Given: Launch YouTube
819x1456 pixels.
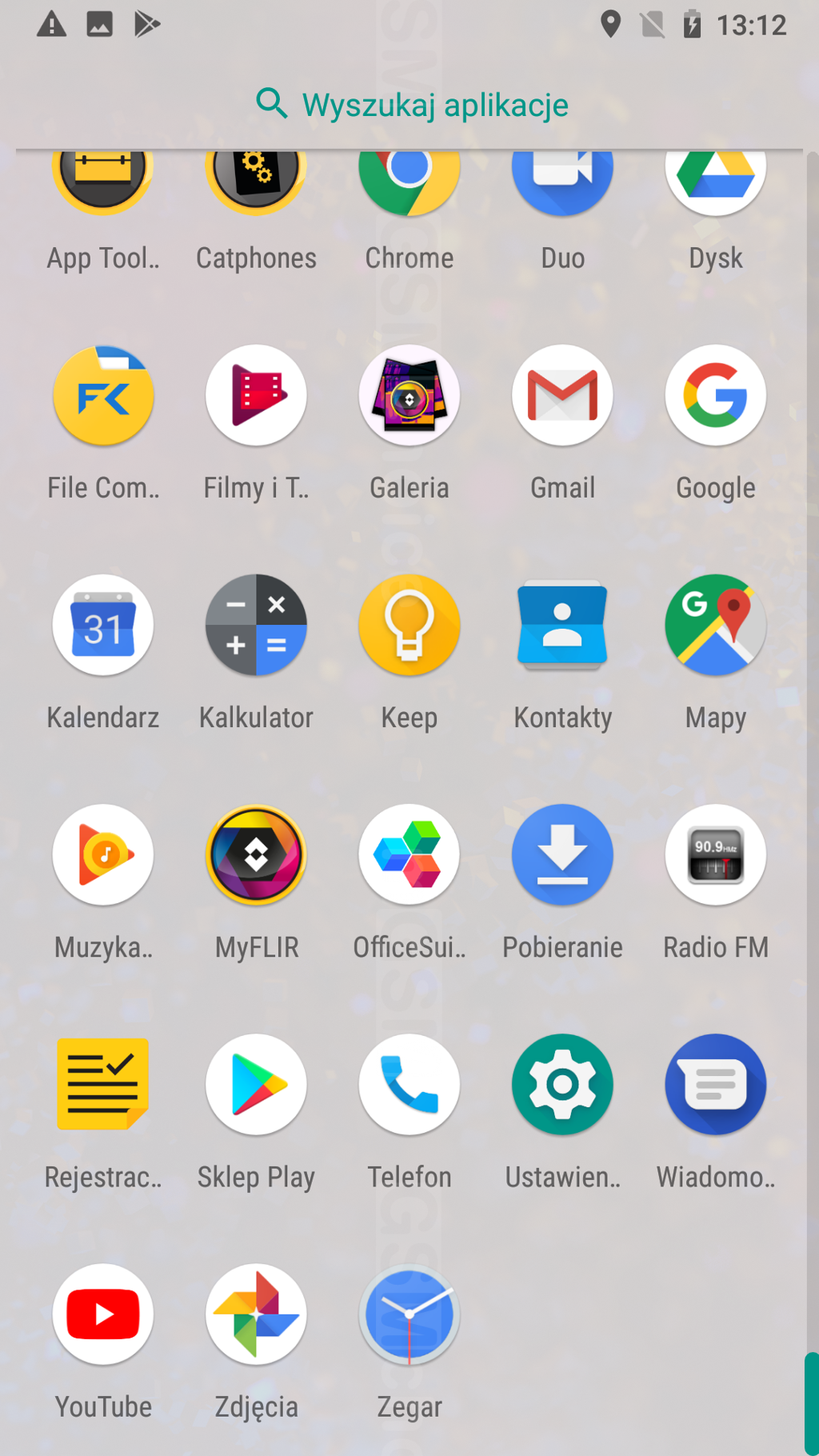Looking at the screenshot, I should click(103, 1314).
